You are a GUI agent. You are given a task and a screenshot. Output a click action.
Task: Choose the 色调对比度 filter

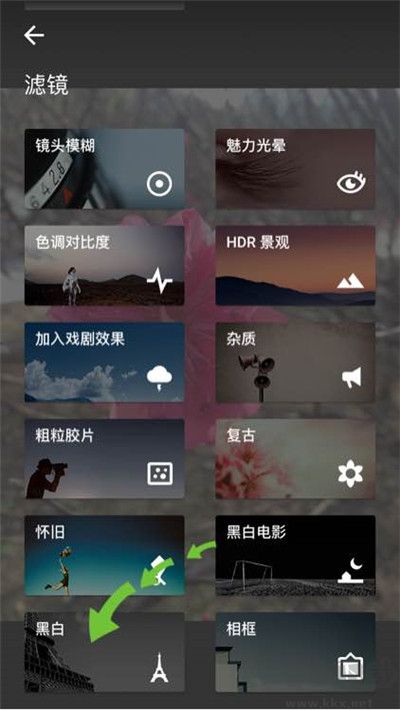click(x=104, y=265)
